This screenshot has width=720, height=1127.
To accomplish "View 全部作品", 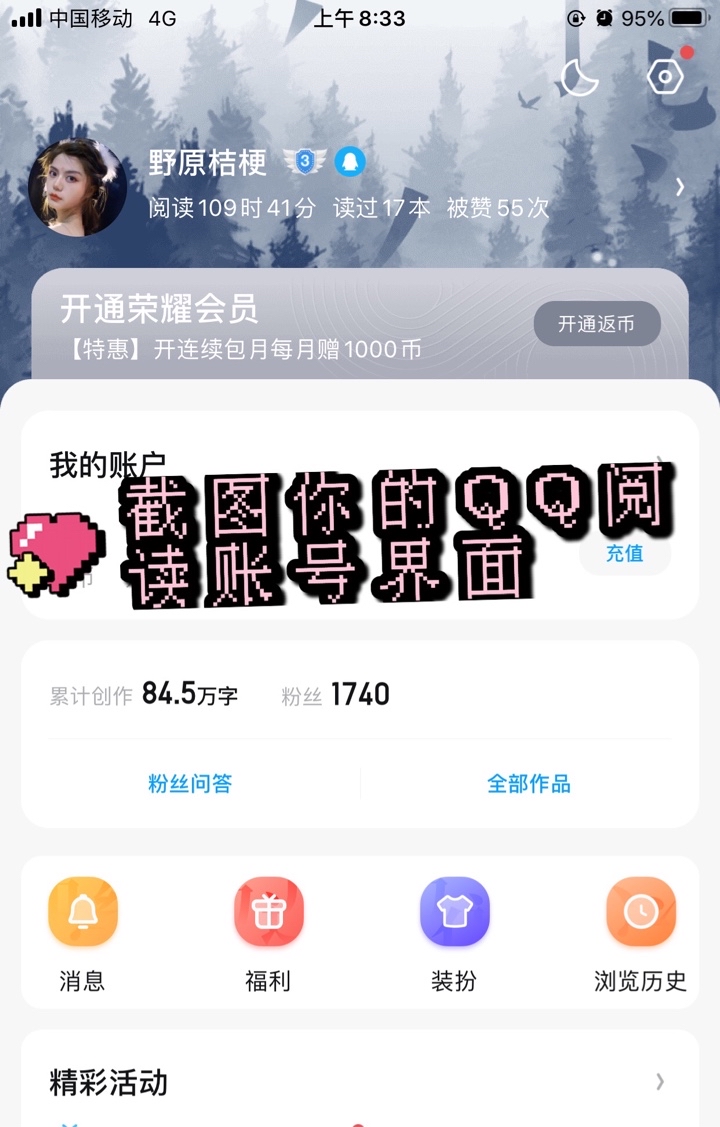I will coord(529,783).
